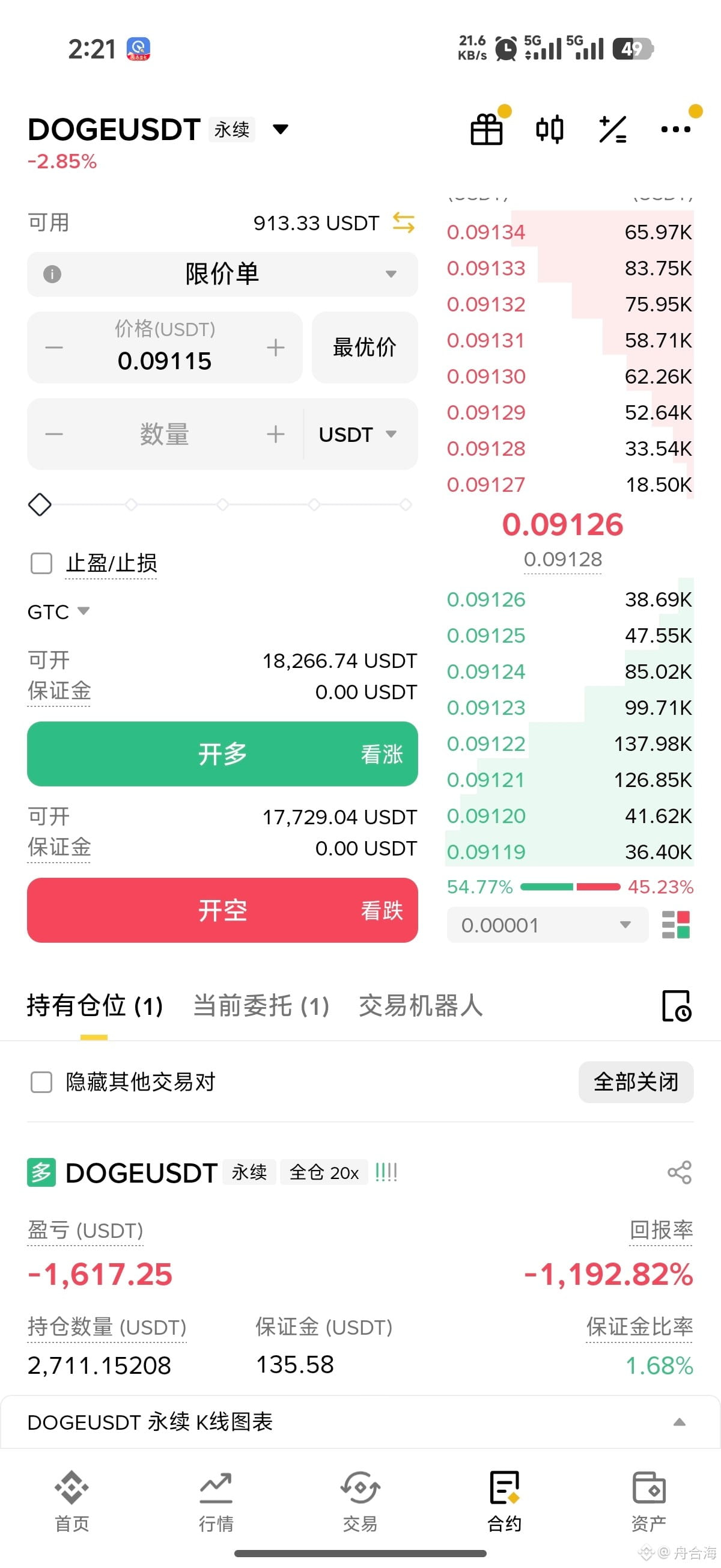Screen dimensions: 721x1568
Task: Open the three-dot overflow menu
Action: 675,129
